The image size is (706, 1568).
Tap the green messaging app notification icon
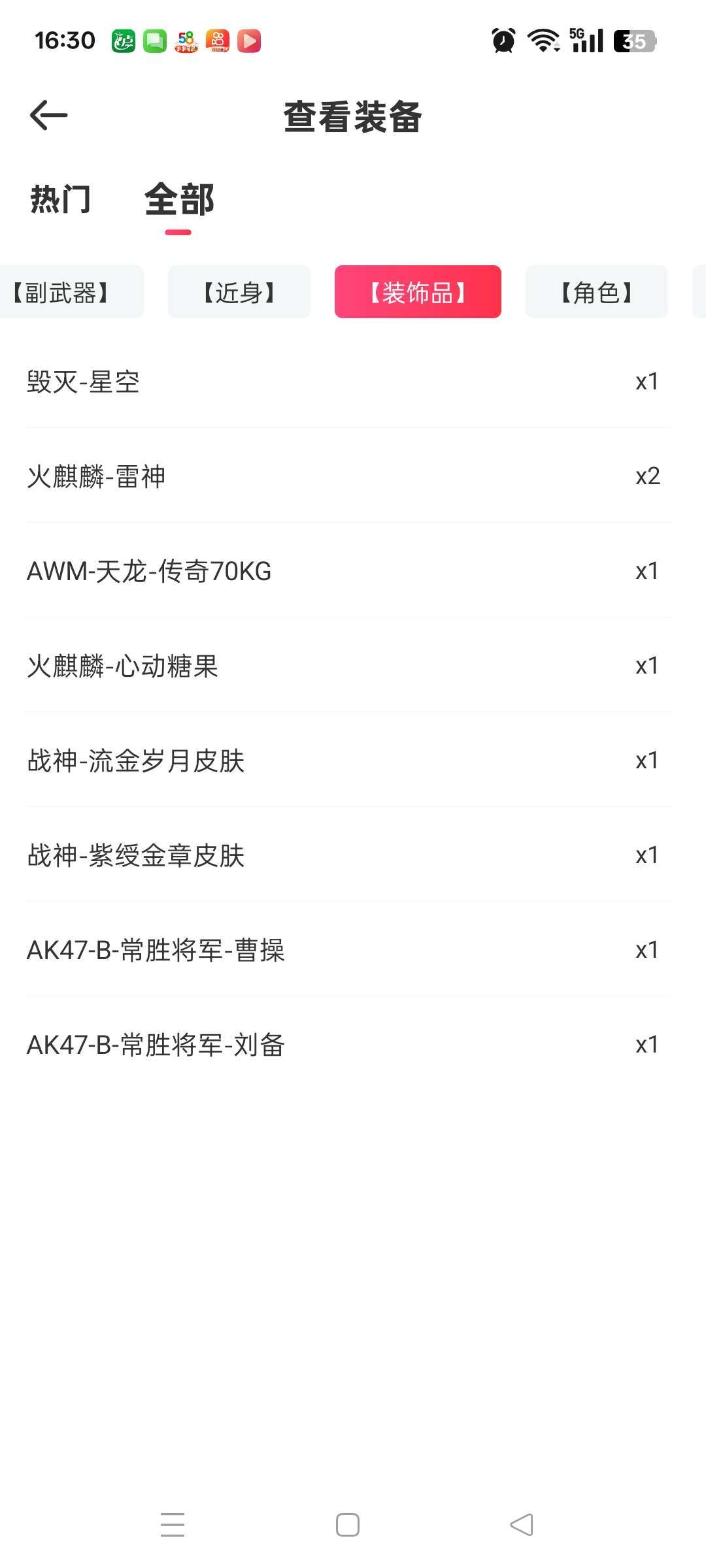tap(157, 41)
